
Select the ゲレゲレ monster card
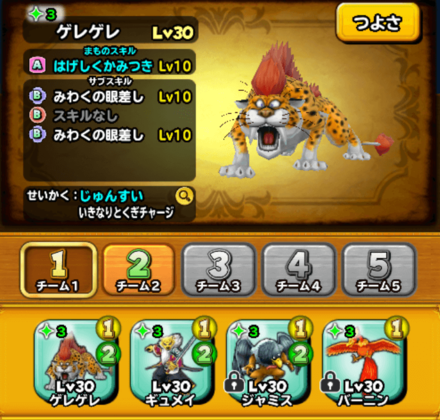click(76, 363)
